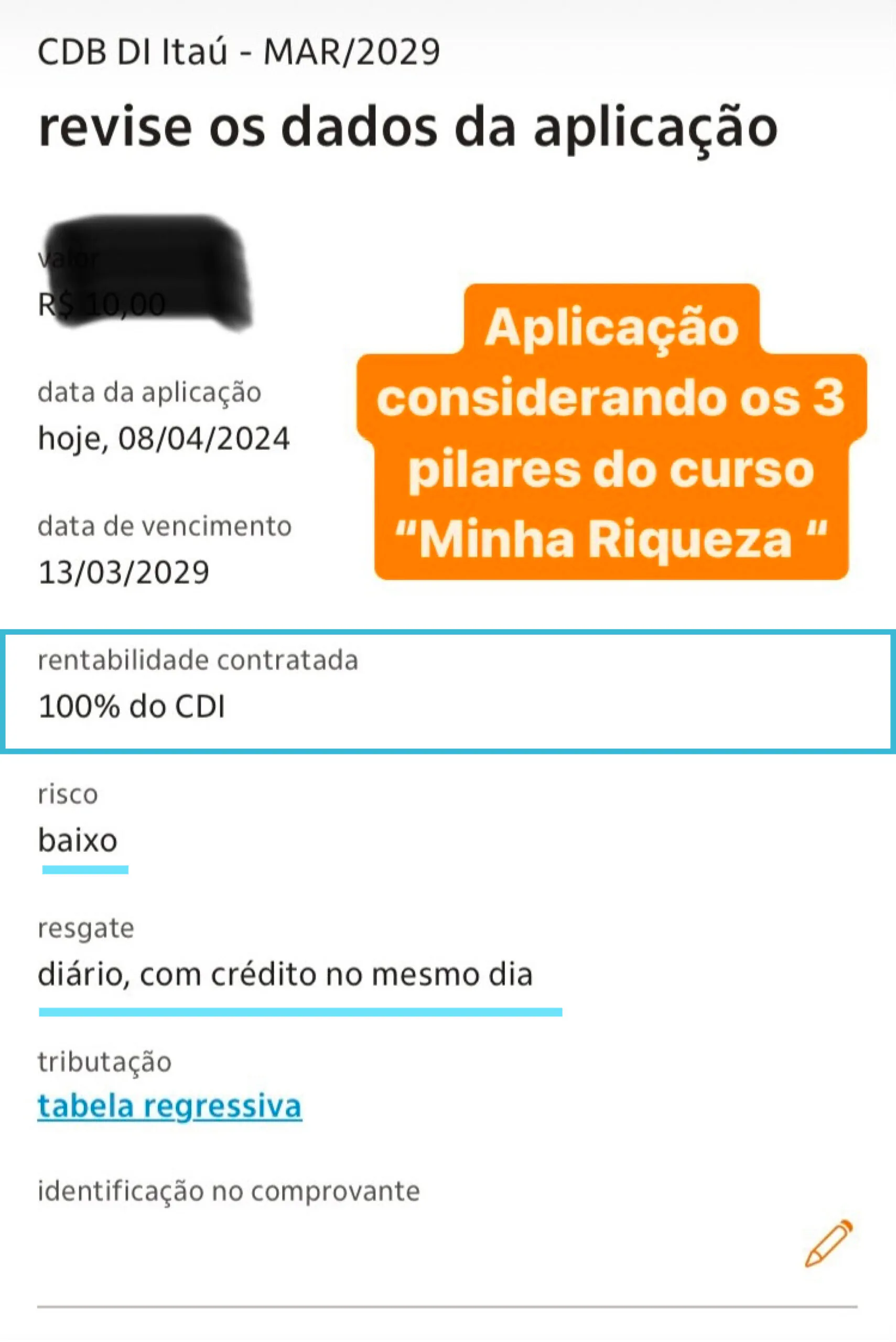Image resolution: width=896 pixels, height=1342 pixels.
Task: Open the tabela regressiva link
Action: click(169, 1106)
